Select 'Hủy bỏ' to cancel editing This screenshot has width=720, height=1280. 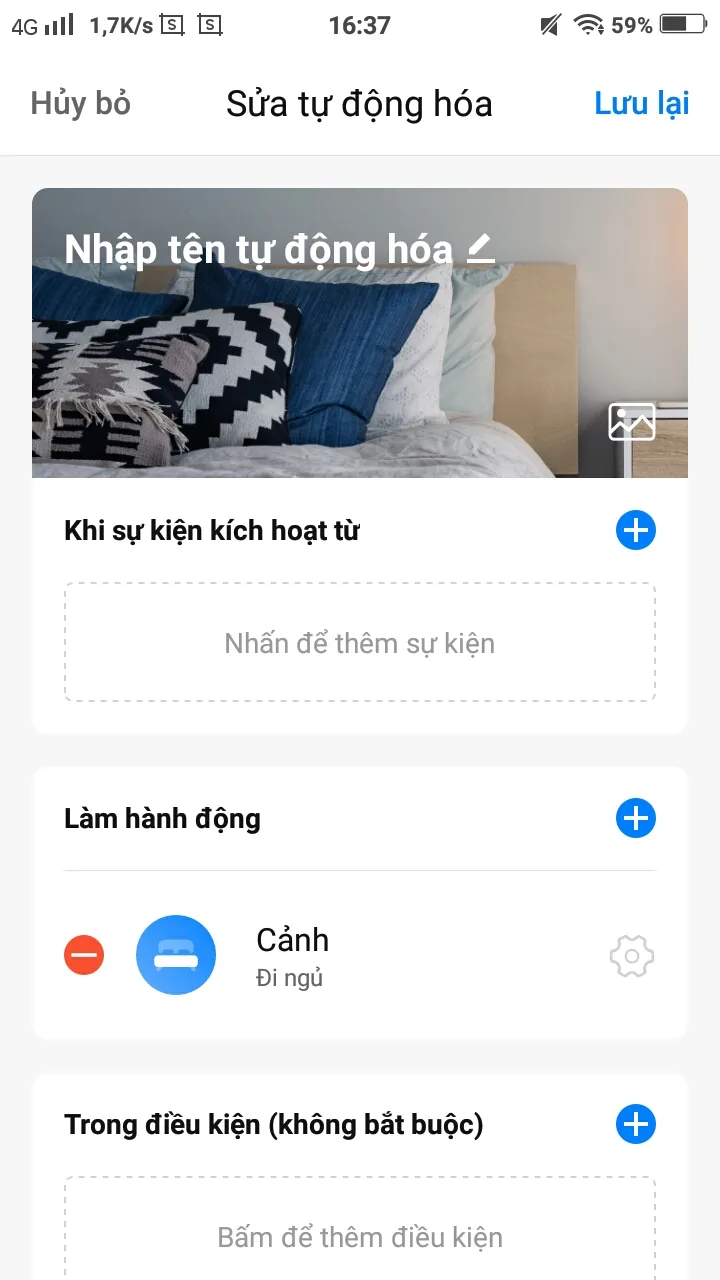click(80, 103)
